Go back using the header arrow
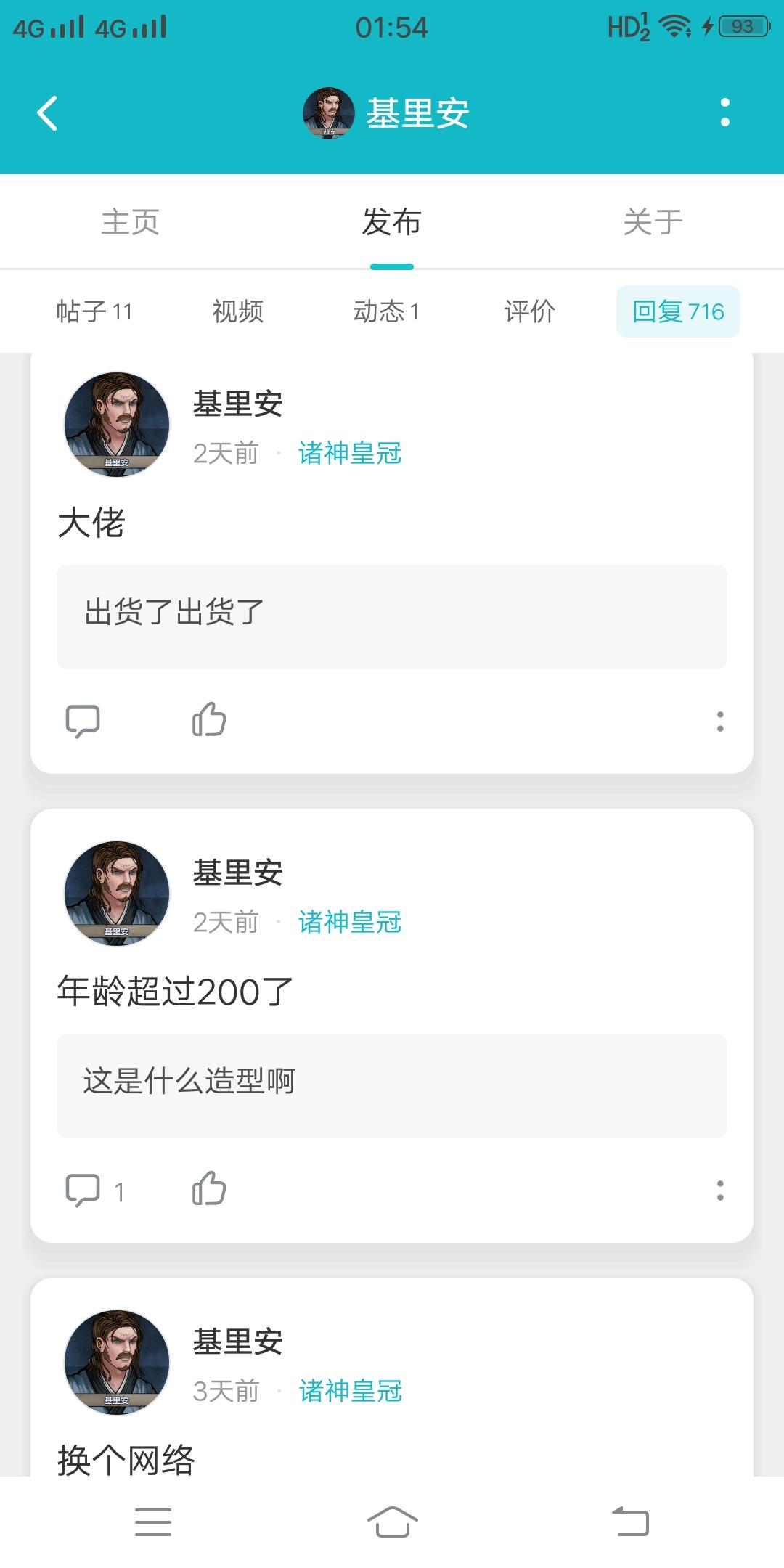 pyautogui.click(x=48, y=113)
